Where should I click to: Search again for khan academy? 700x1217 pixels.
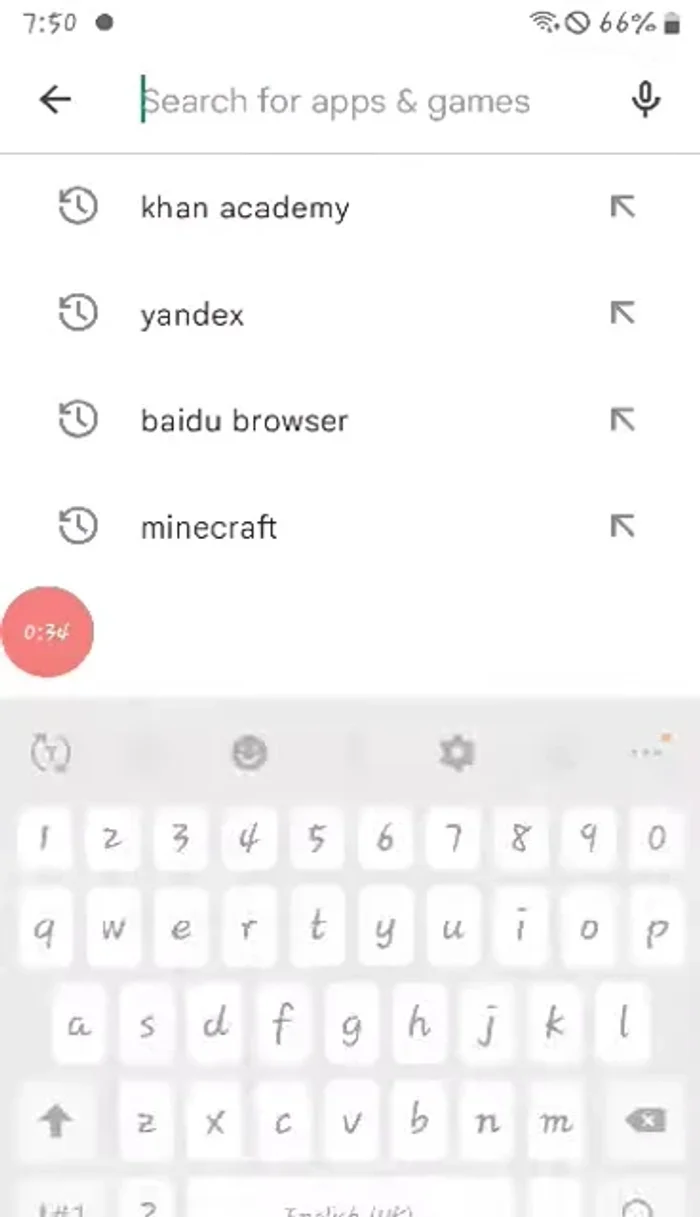[x=245, y=208]
